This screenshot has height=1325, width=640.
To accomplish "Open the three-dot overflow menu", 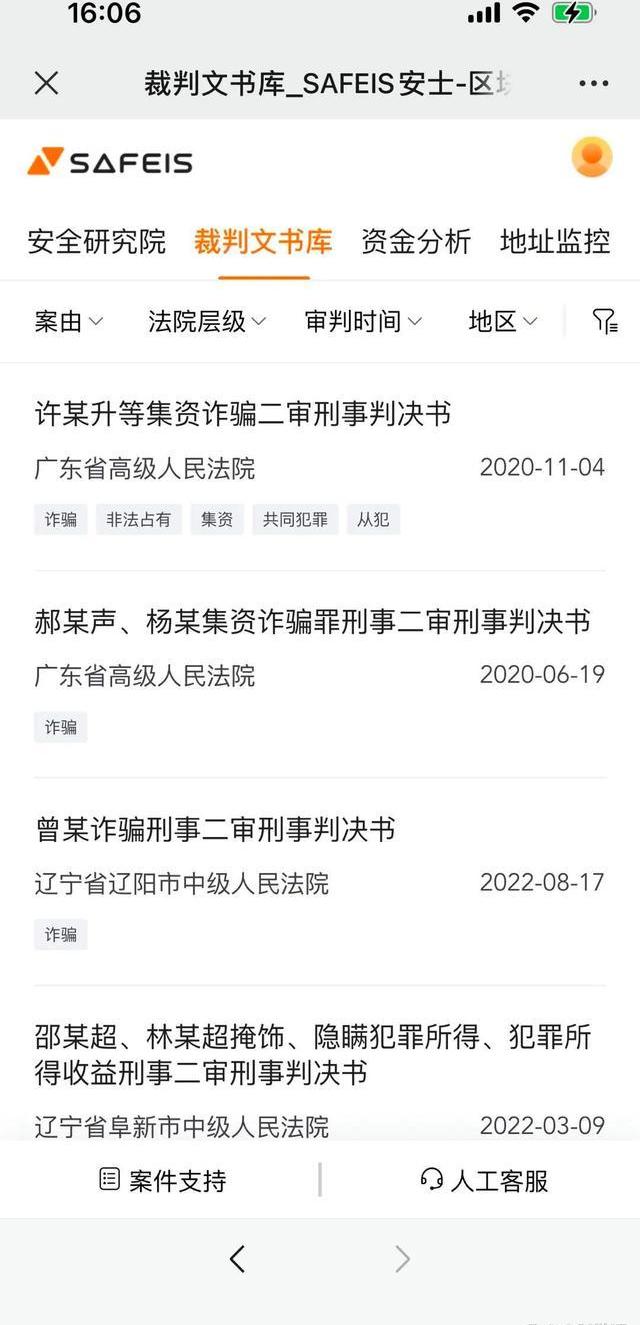I will point(594,83).
